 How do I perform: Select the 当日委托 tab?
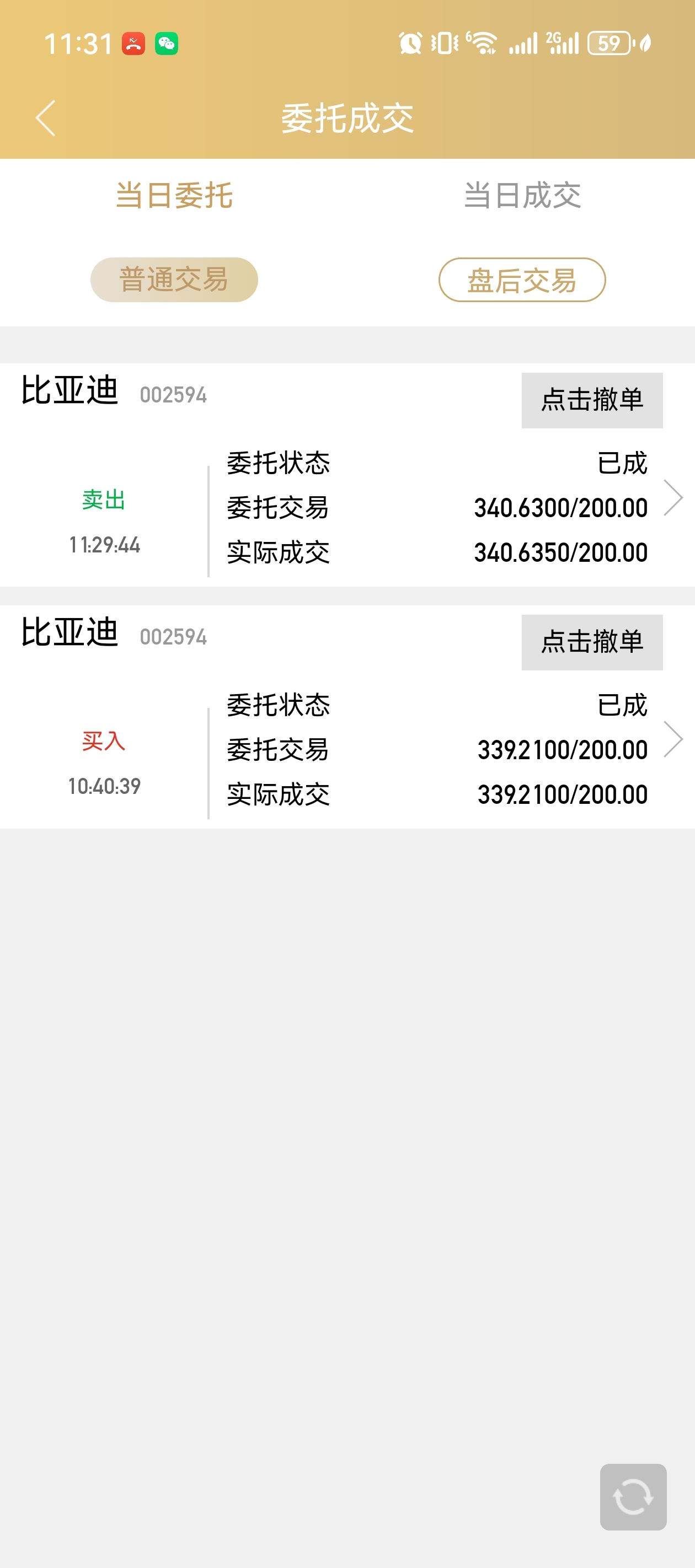174,195
